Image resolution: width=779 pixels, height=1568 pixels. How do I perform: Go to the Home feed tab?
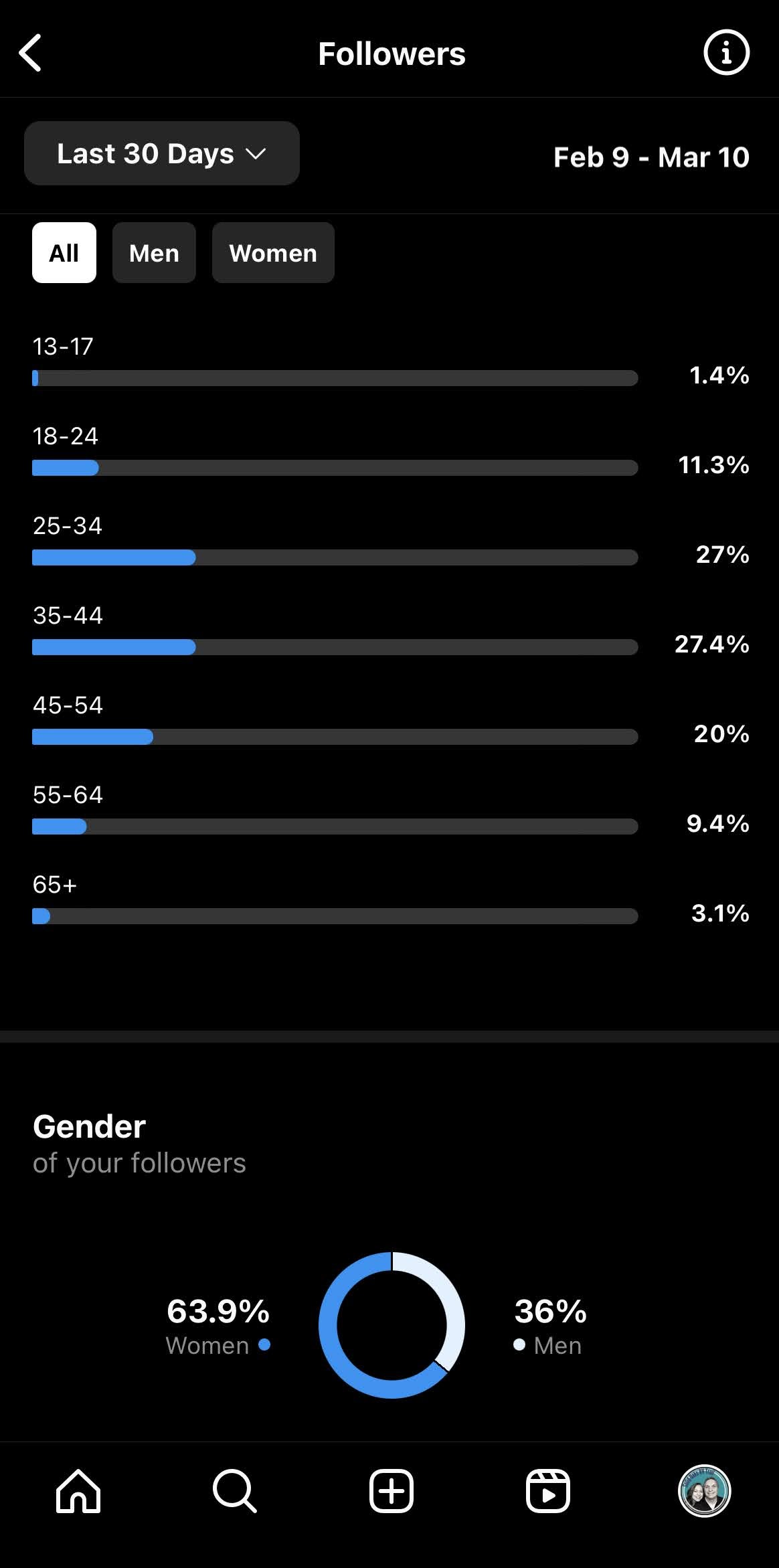[x=78, y=1491]
